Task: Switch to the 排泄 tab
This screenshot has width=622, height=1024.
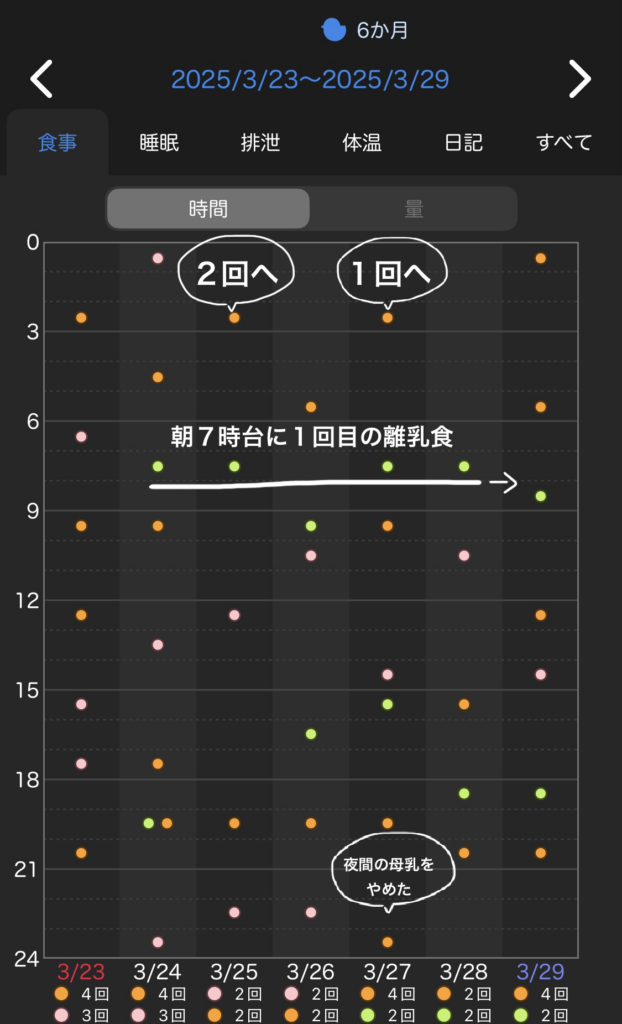Action: point(260,143)
